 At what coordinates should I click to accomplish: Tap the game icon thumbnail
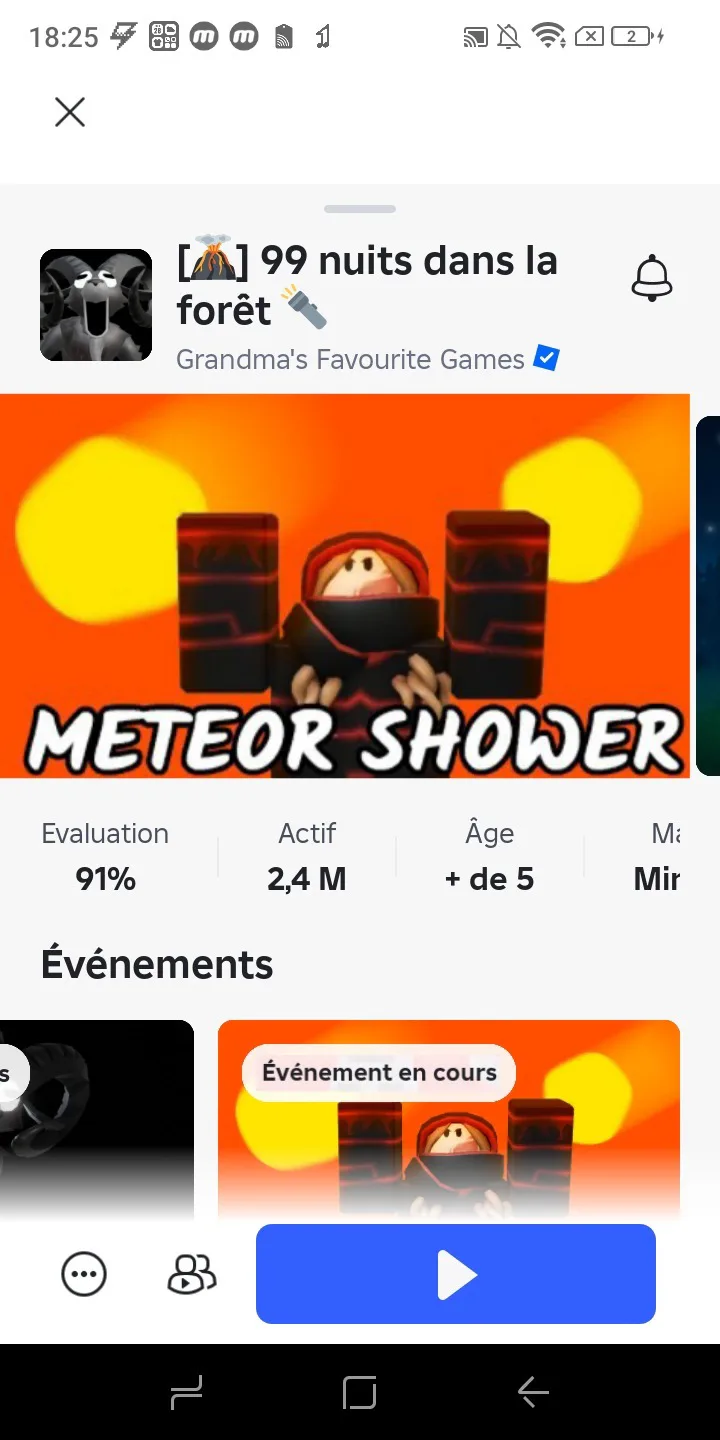click(x=96, y=305)
